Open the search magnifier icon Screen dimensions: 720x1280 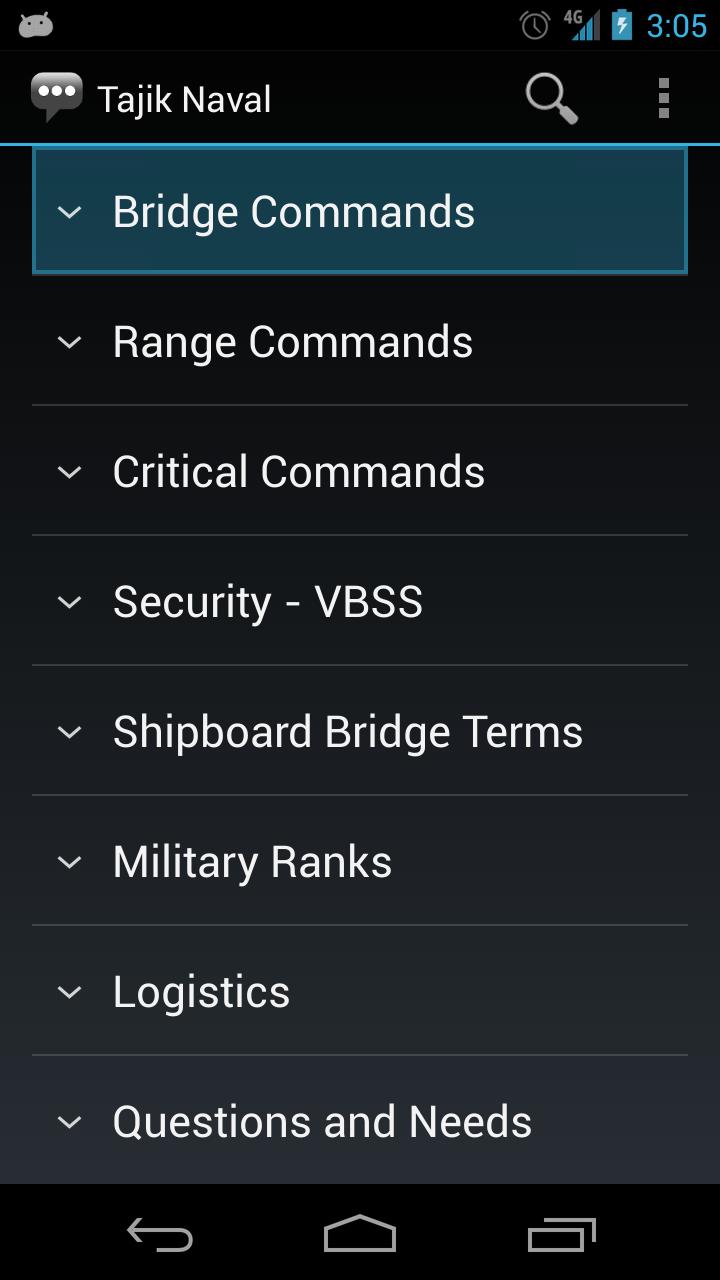pos(551,99)
